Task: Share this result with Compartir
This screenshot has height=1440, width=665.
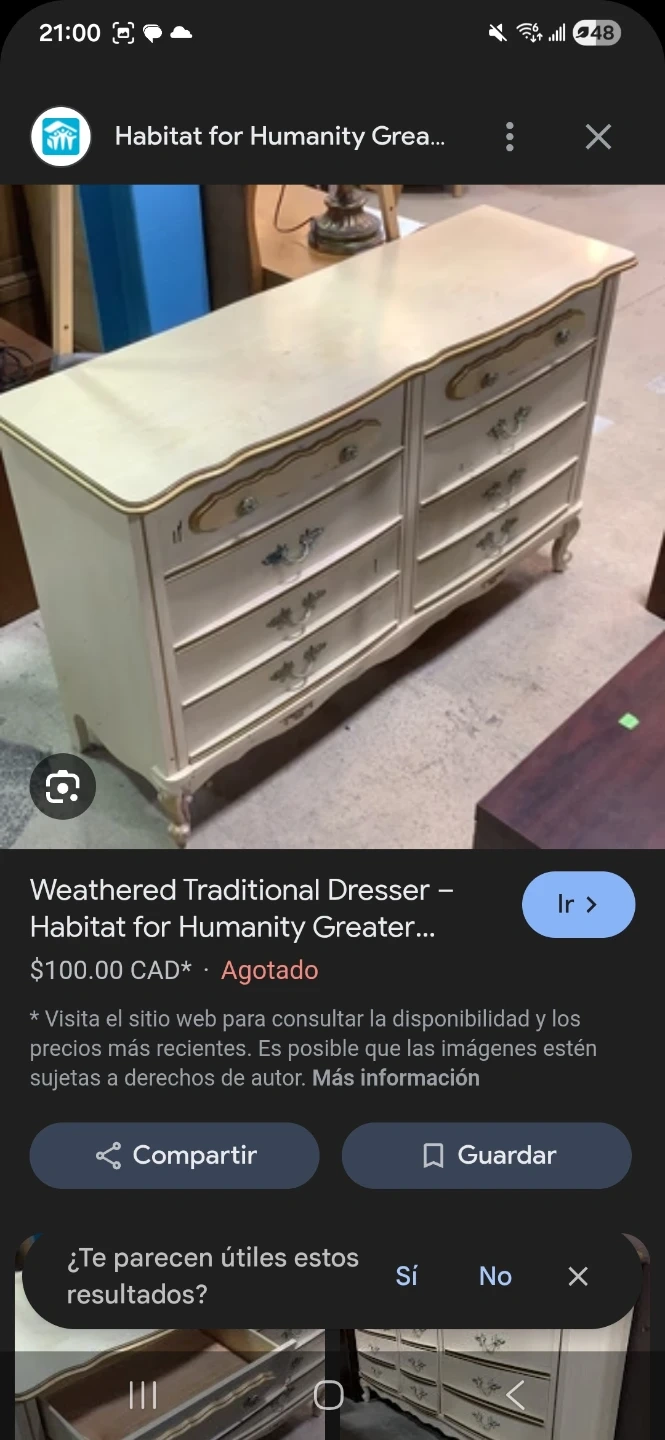Action: 175,1155
